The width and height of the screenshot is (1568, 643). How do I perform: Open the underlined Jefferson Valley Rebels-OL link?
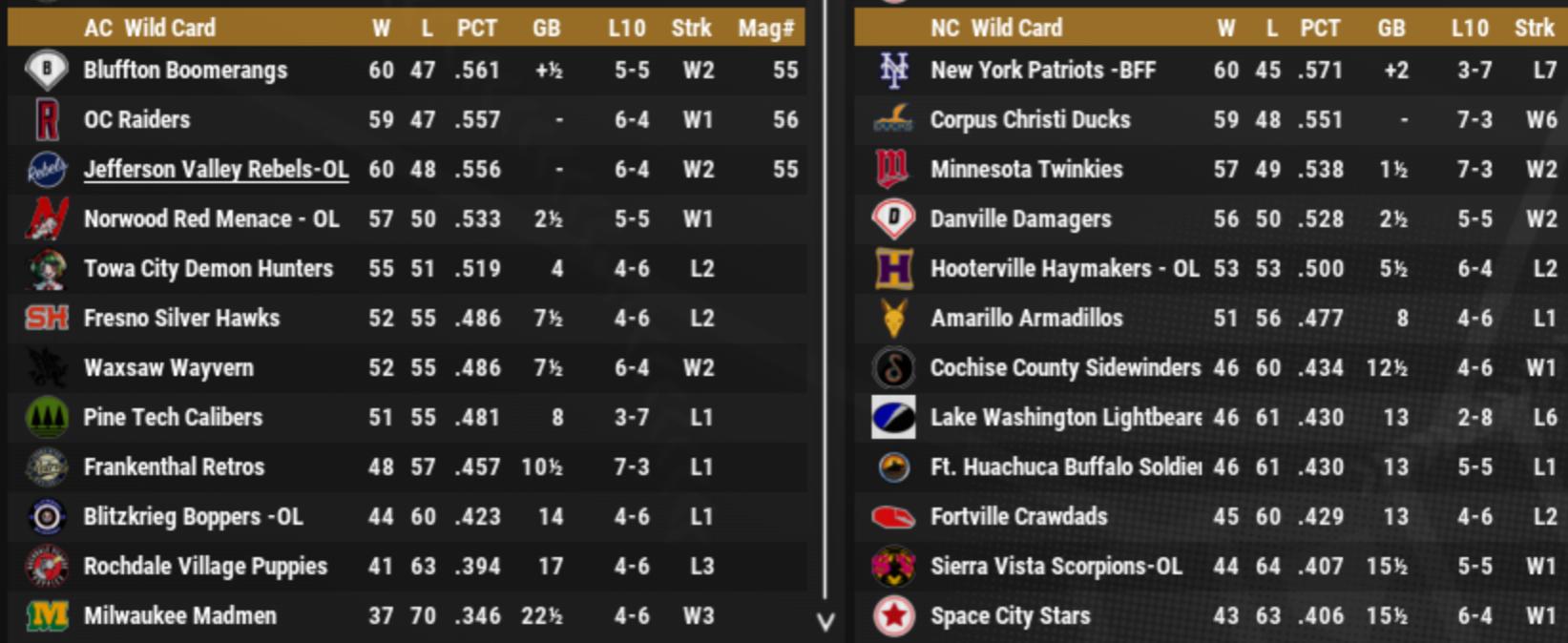point(216,170)
